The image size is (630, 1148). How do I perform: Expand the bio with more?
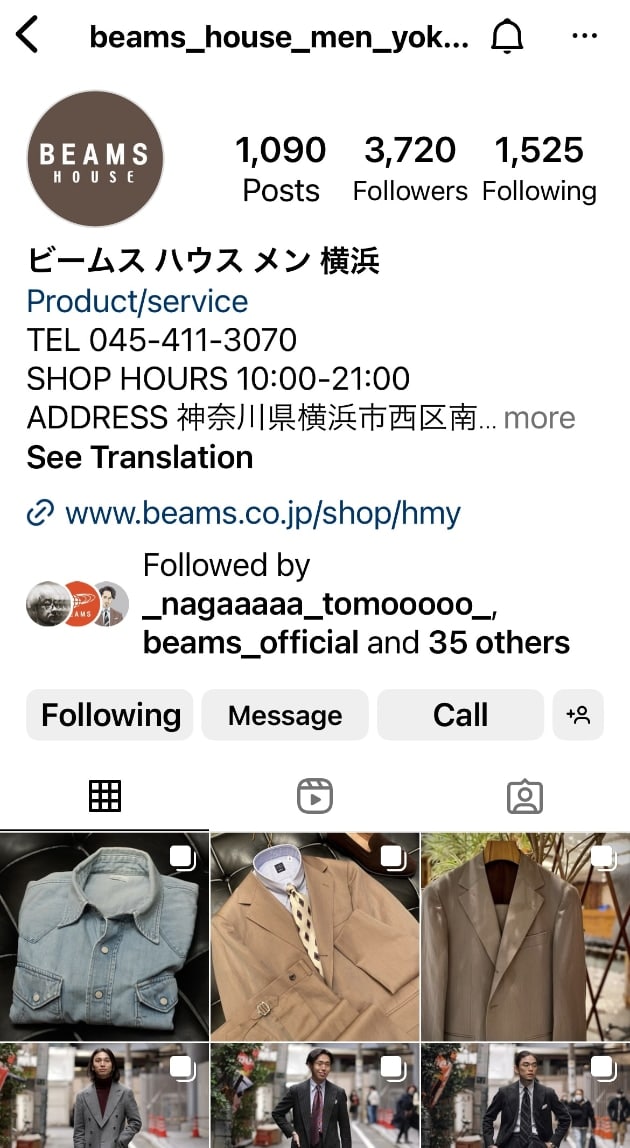click(539, 418)
